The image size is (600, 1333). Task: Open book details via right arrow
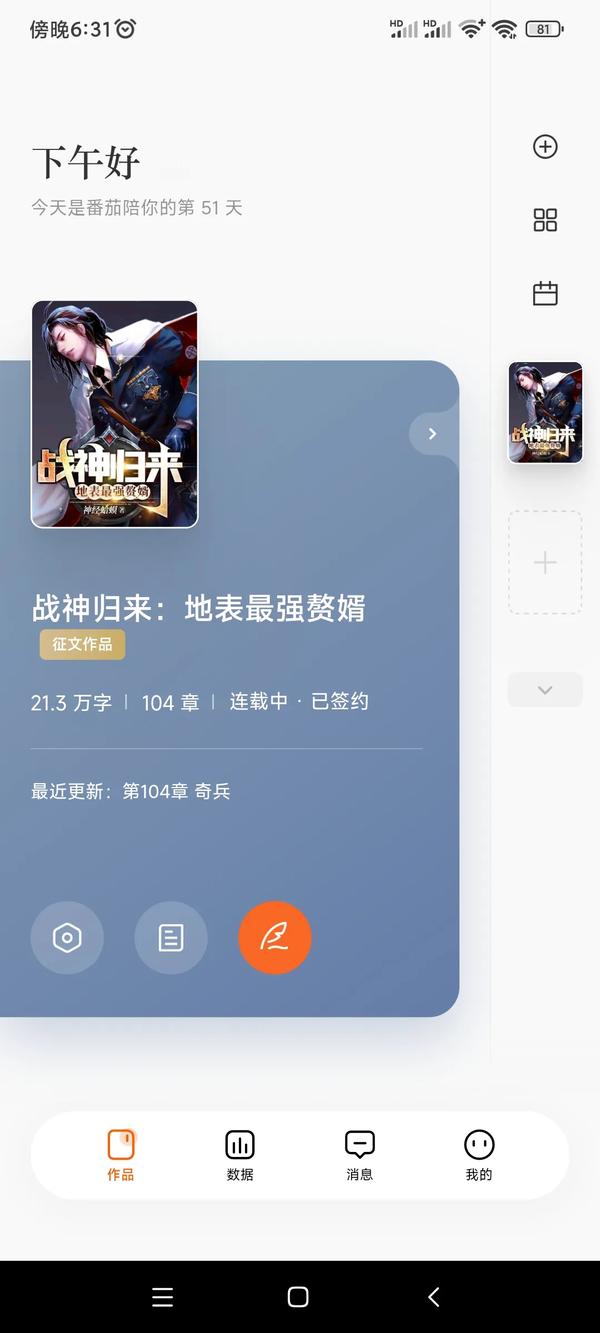coord(432,434)
